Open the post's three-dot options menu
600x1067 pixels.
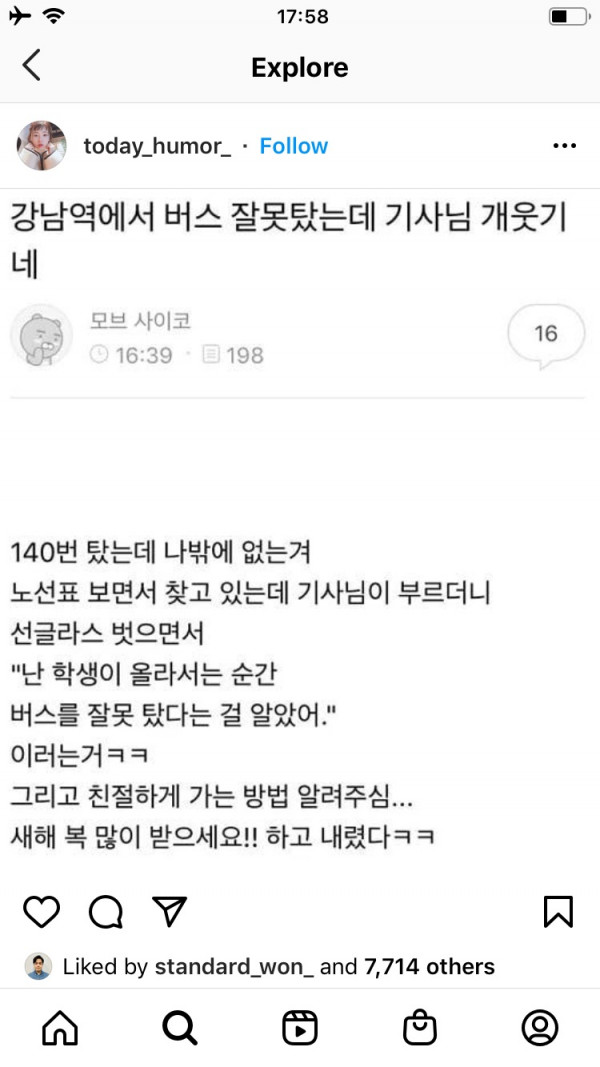click(564, 146)
